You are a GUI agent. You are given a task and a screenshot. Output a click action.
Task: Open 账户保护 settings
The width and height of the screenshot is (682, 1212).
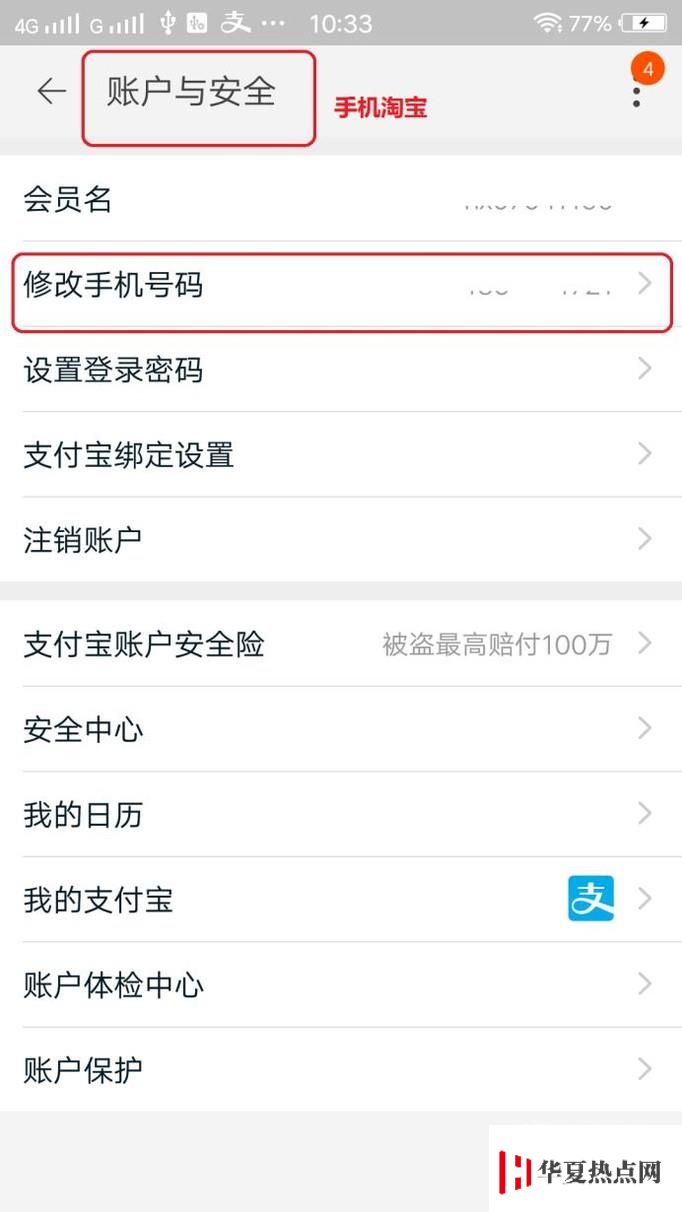[341, 1069]
